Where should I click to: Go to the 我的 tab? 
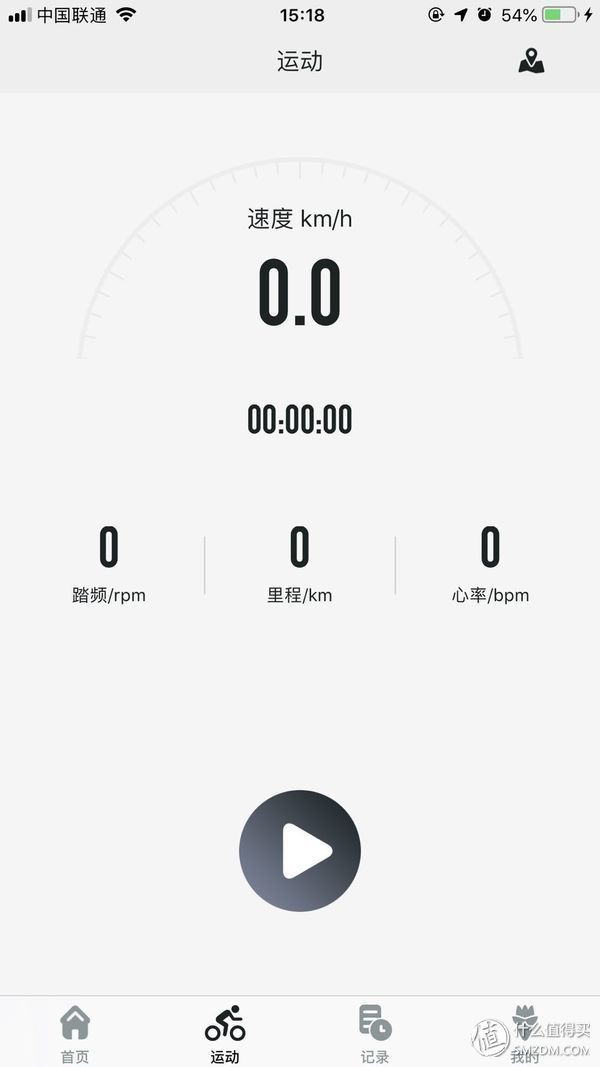[x=524, y=1033]
